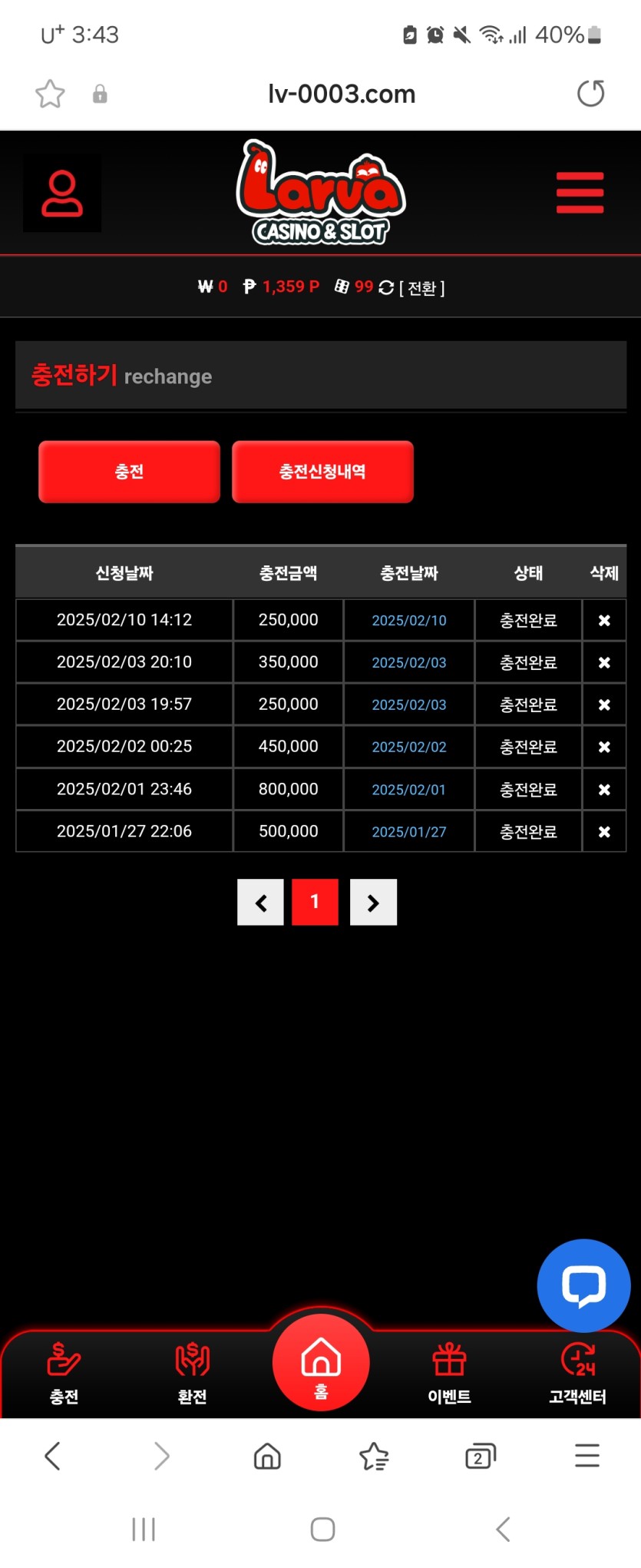Viewport: 641px width, 1568px height.
Task: Delete the 2025/02/03 20:10 recharge entry
Action: coord(604,662)
